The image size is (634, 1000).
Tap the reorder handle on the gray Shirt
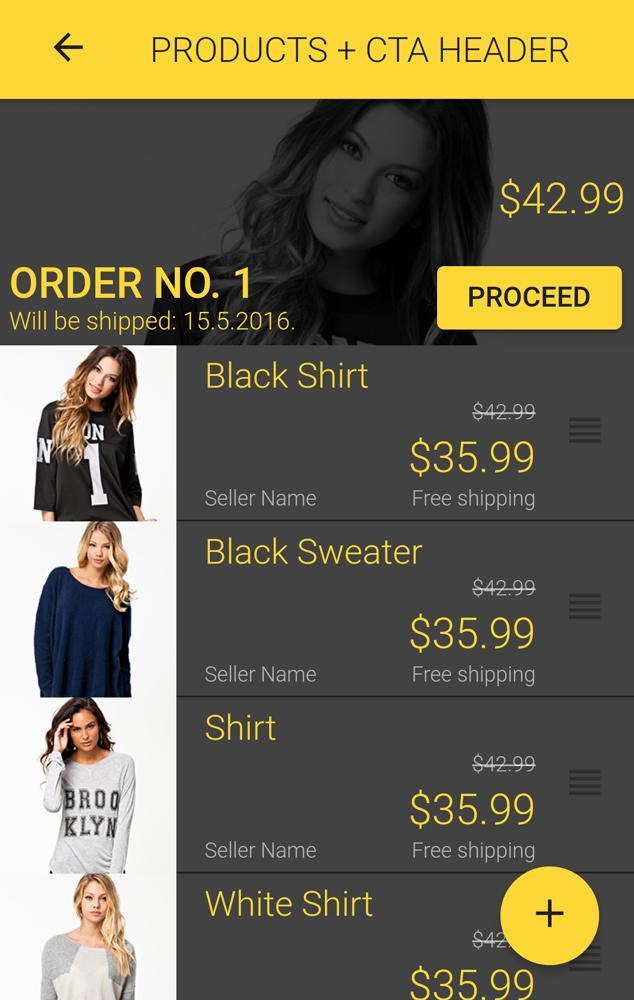585,782
